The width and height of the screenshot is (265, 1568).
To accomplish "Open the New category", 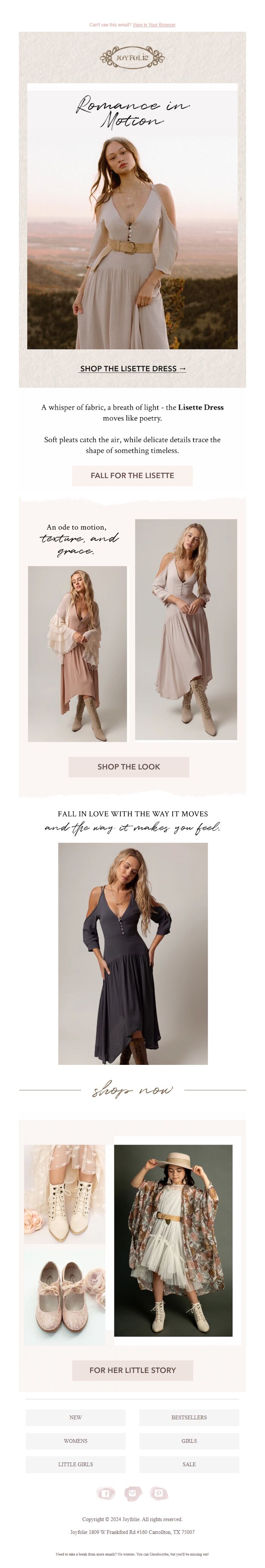I will (x=76, y=1418).
